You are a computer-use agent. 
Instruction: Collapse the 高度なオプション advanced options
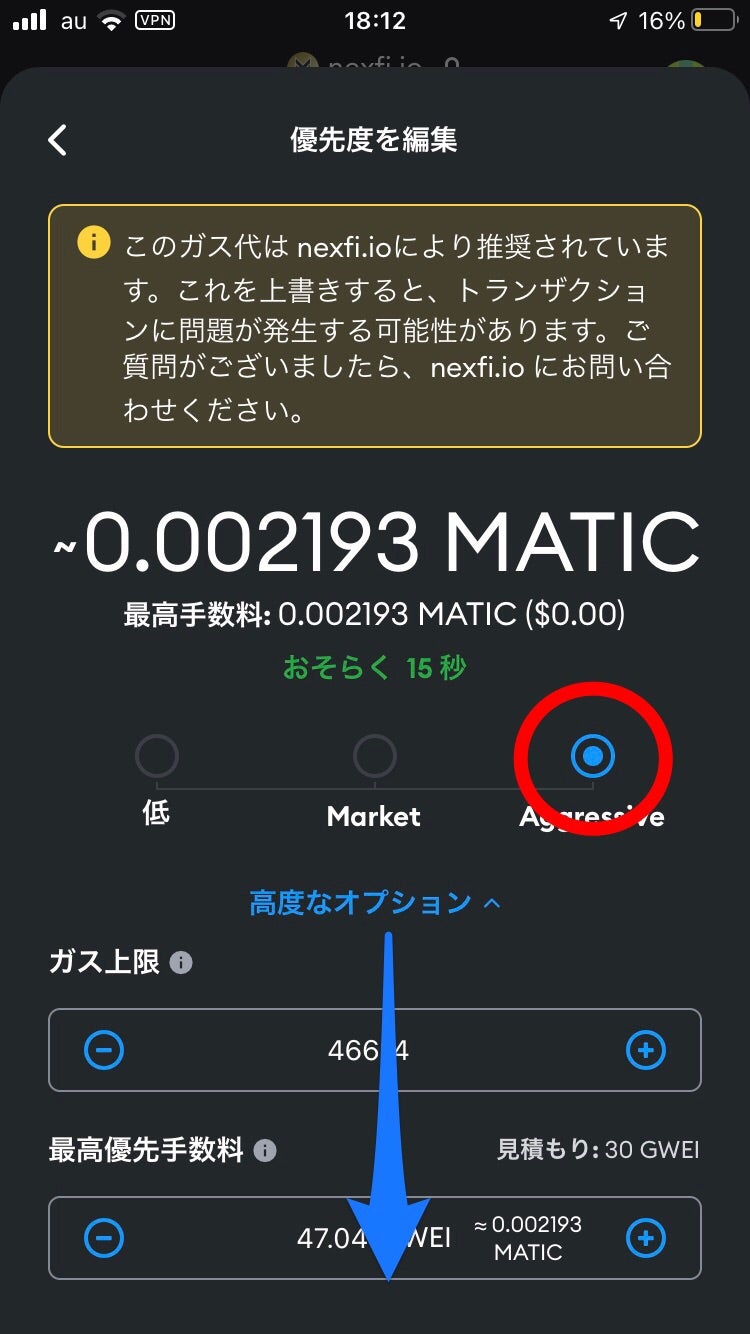375,903
